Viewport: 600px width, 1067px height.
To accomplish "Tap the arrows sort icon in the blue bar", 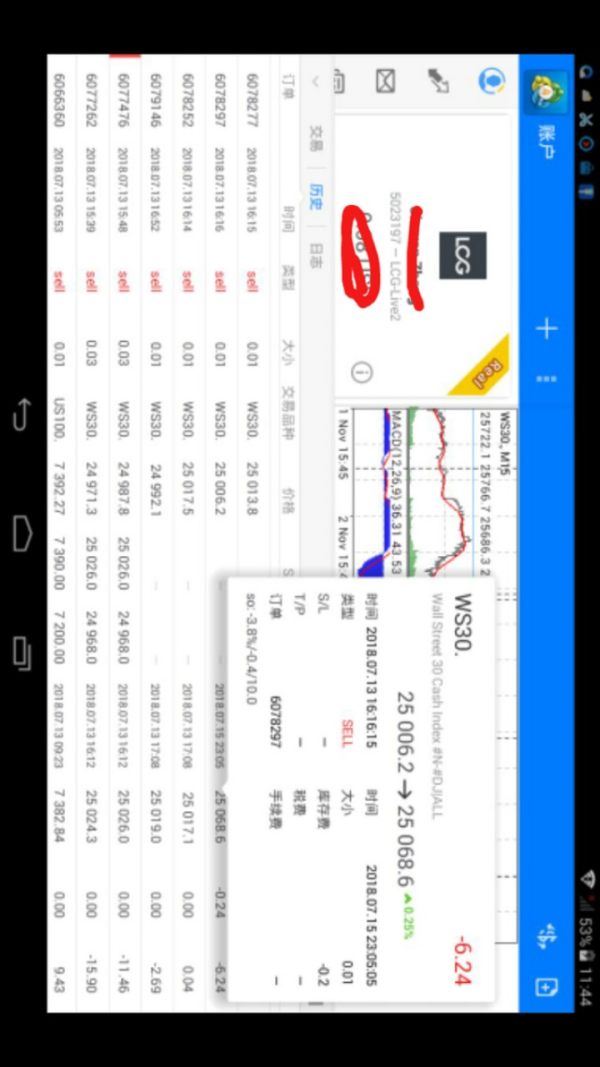I will tap(546, 937).
